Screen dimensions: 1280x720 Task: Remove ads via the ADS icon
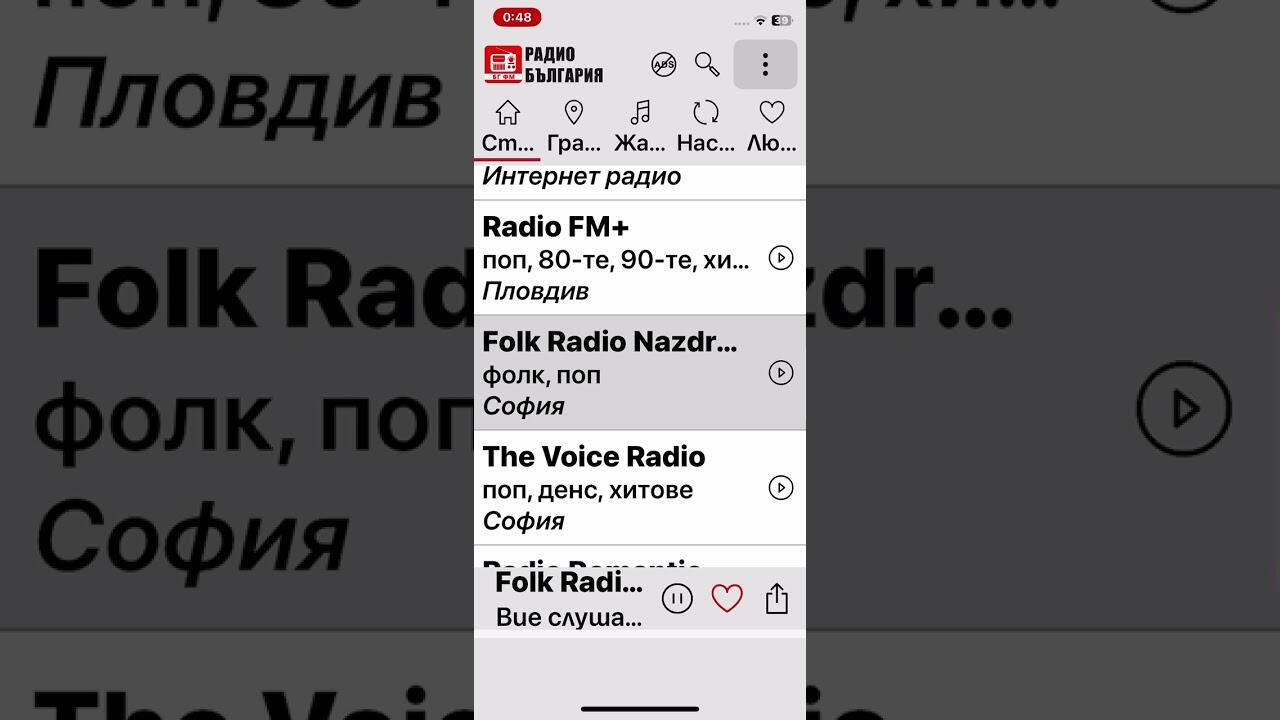tap(663, 65)
